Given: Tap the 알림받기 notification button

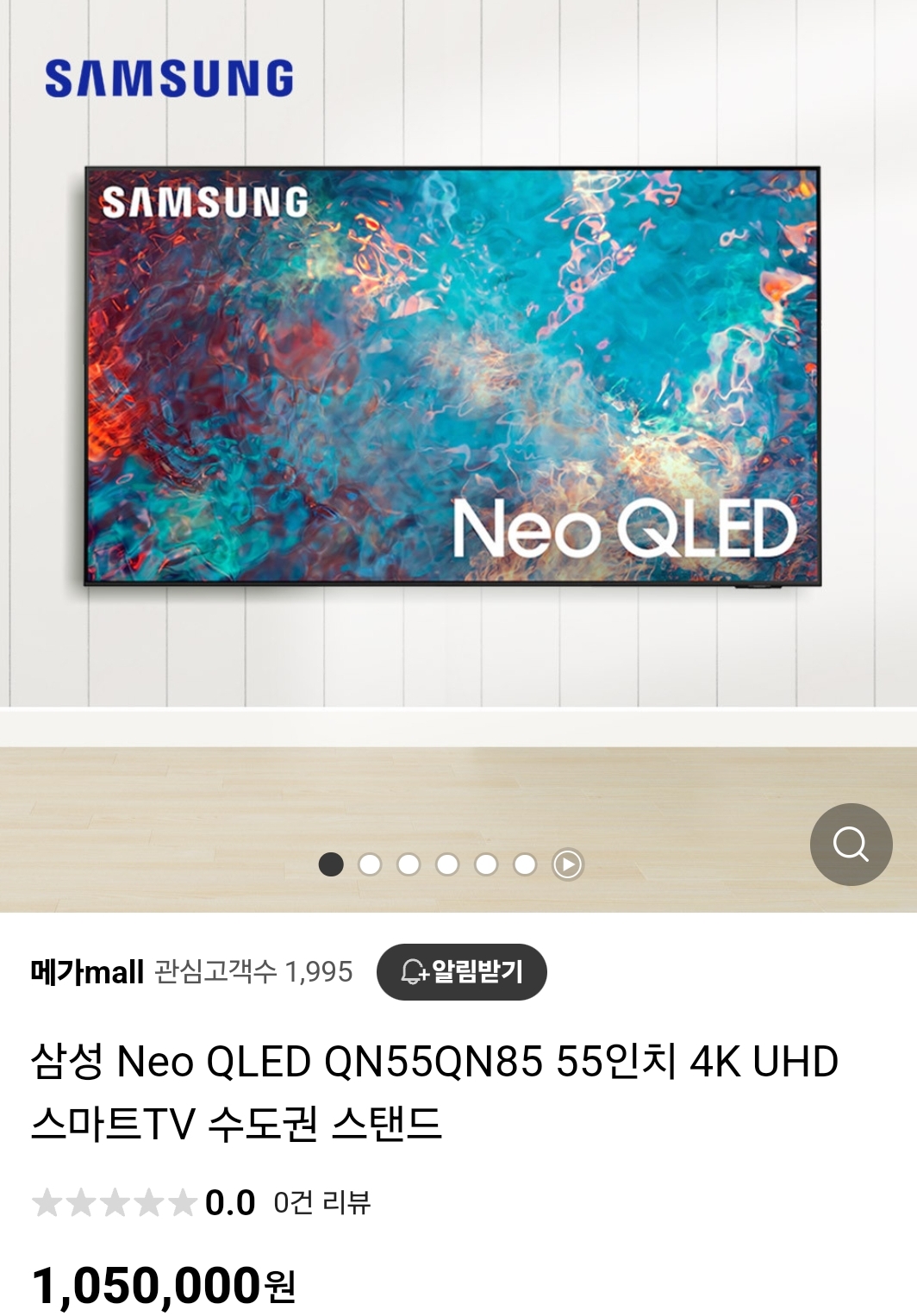Looking at the screenshot, I should click(462, 971).
